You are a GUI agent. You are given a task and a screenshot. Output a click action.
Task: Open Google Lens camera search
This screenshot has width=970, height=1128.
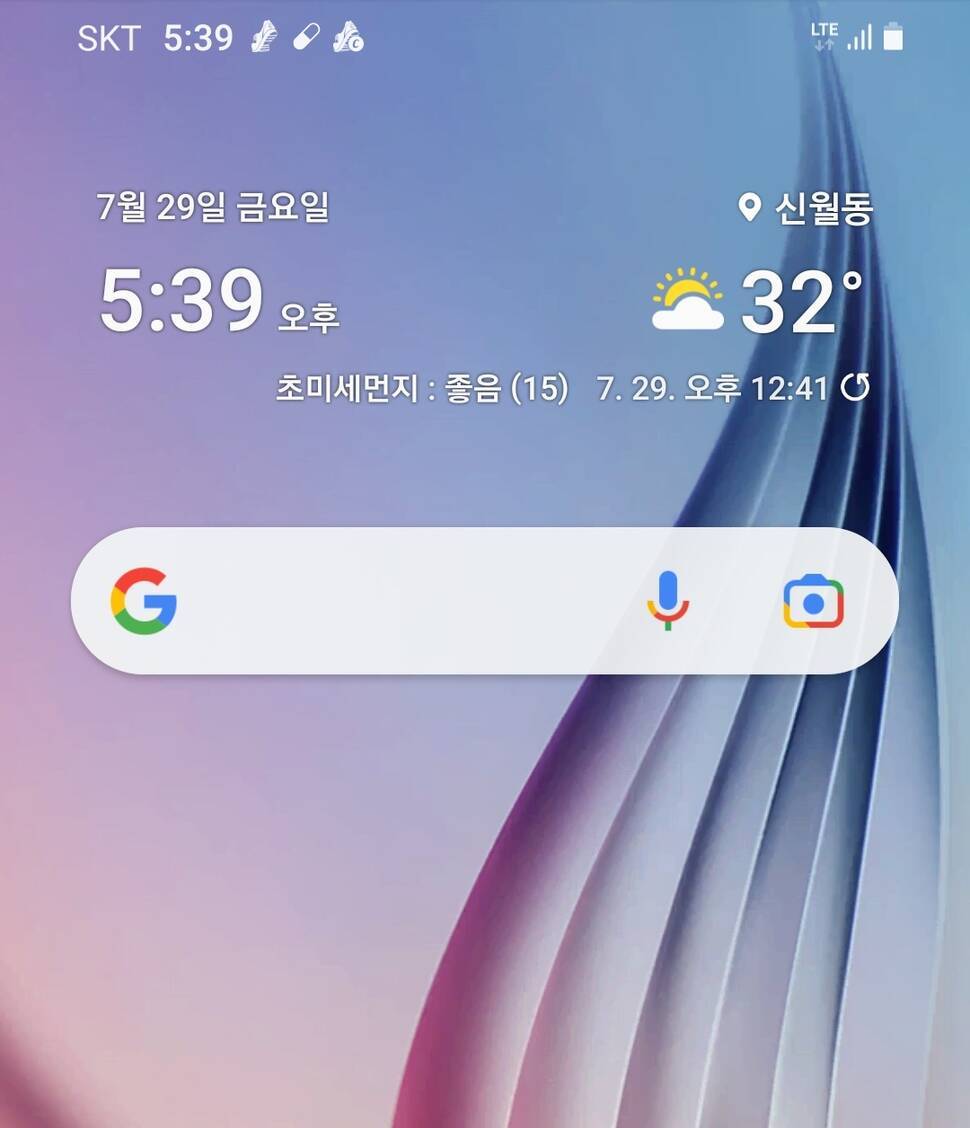[813, 601]
